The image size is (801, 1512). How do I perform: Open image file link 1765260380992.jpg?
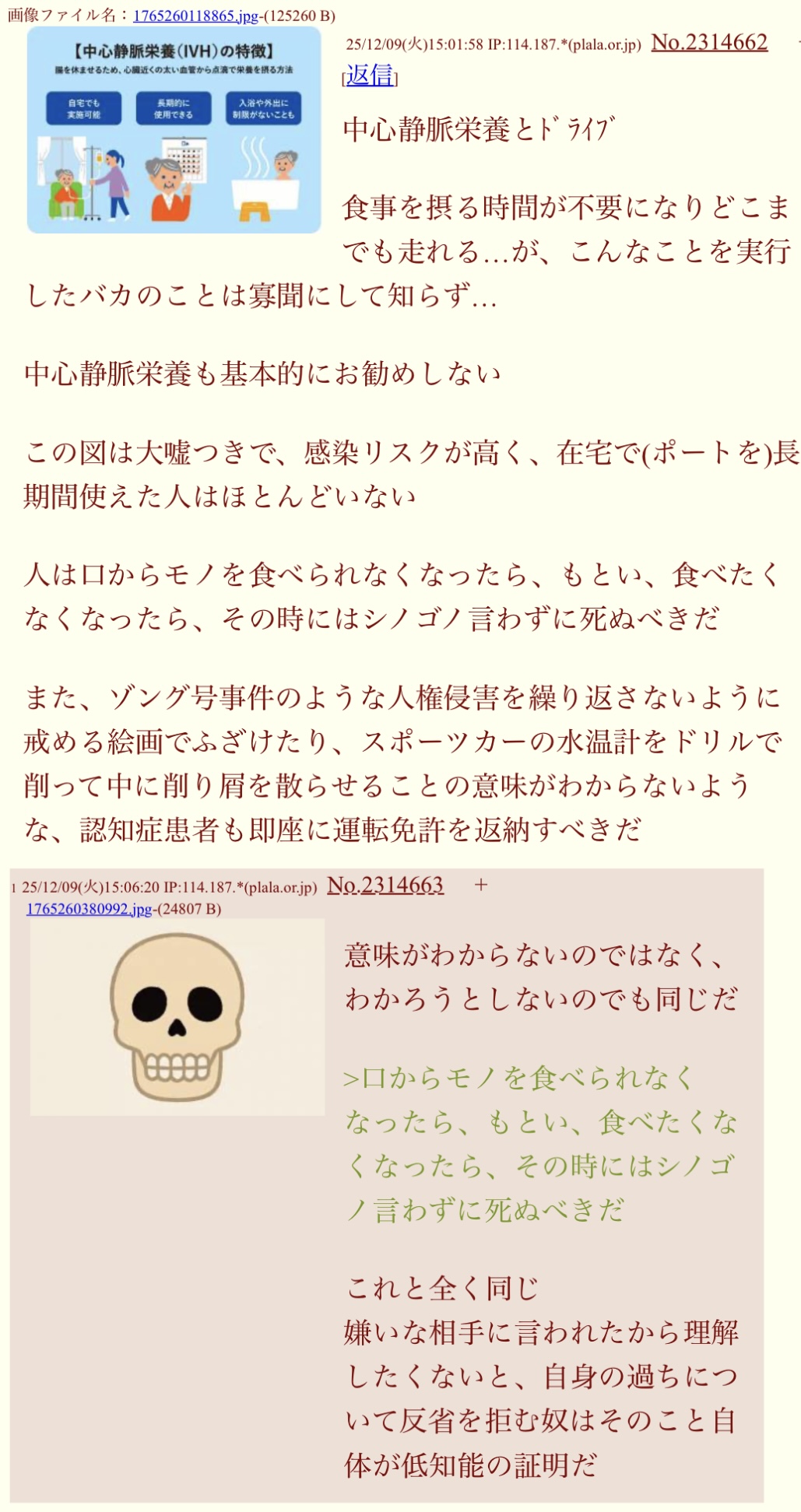[89, 909]
